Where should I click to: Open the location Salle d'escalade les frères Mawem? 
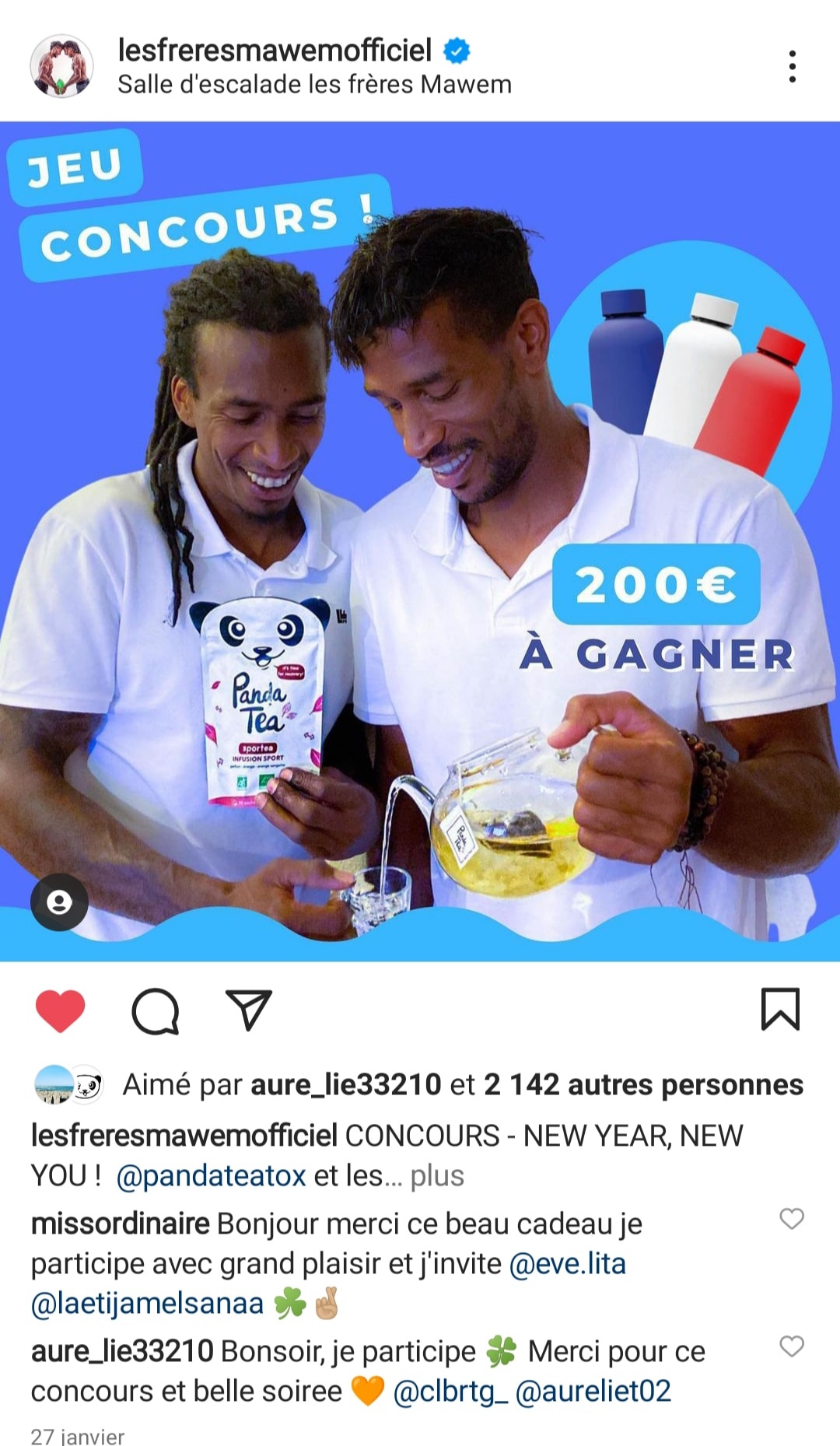(x=314, y=84)
